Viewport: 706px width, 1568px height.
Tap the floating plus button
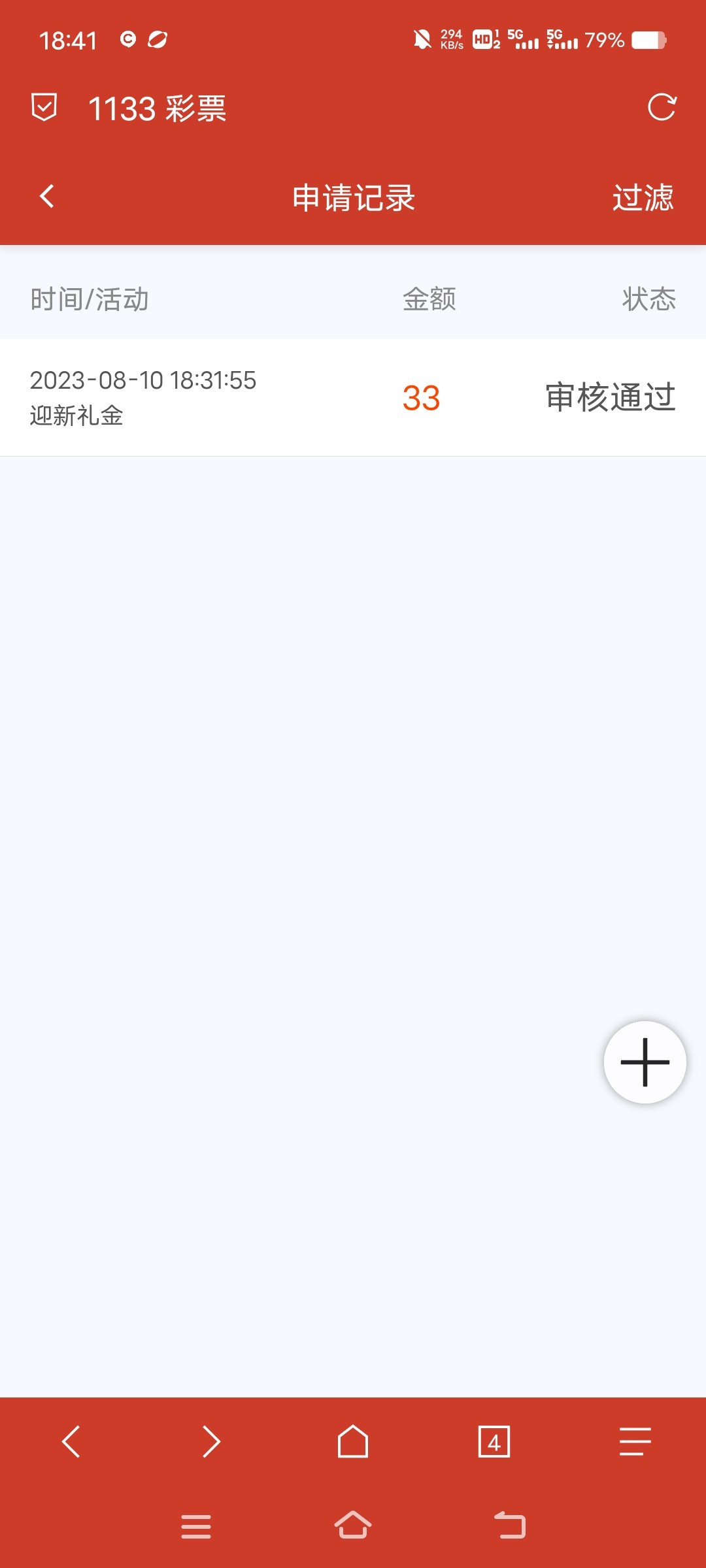[645, 1062]
